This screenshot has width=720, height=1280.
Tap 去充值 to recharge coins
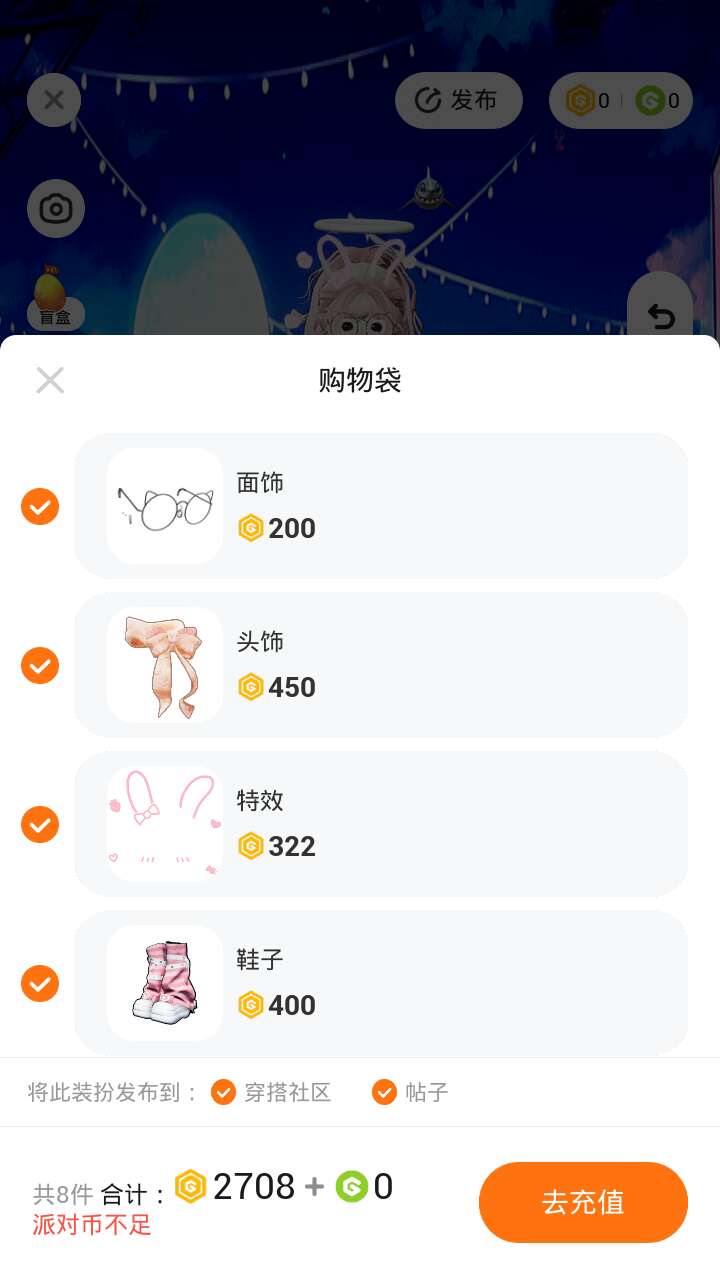pos(583,1202)
